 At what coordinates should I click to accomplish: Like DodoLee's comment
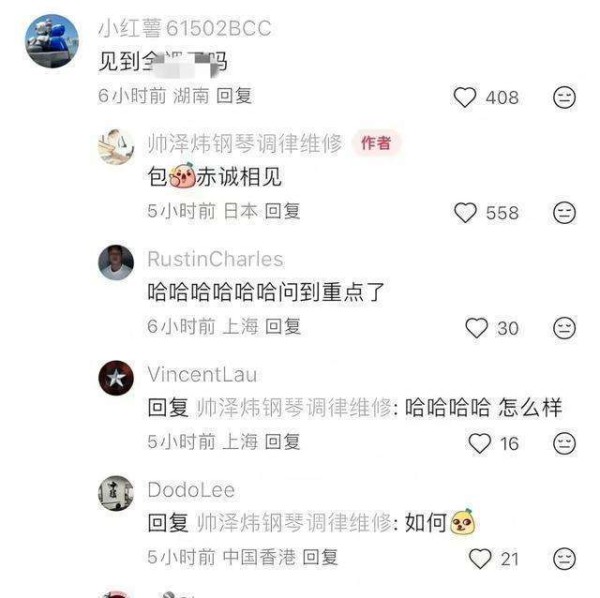pyautogui.click(x=480, y=558)
